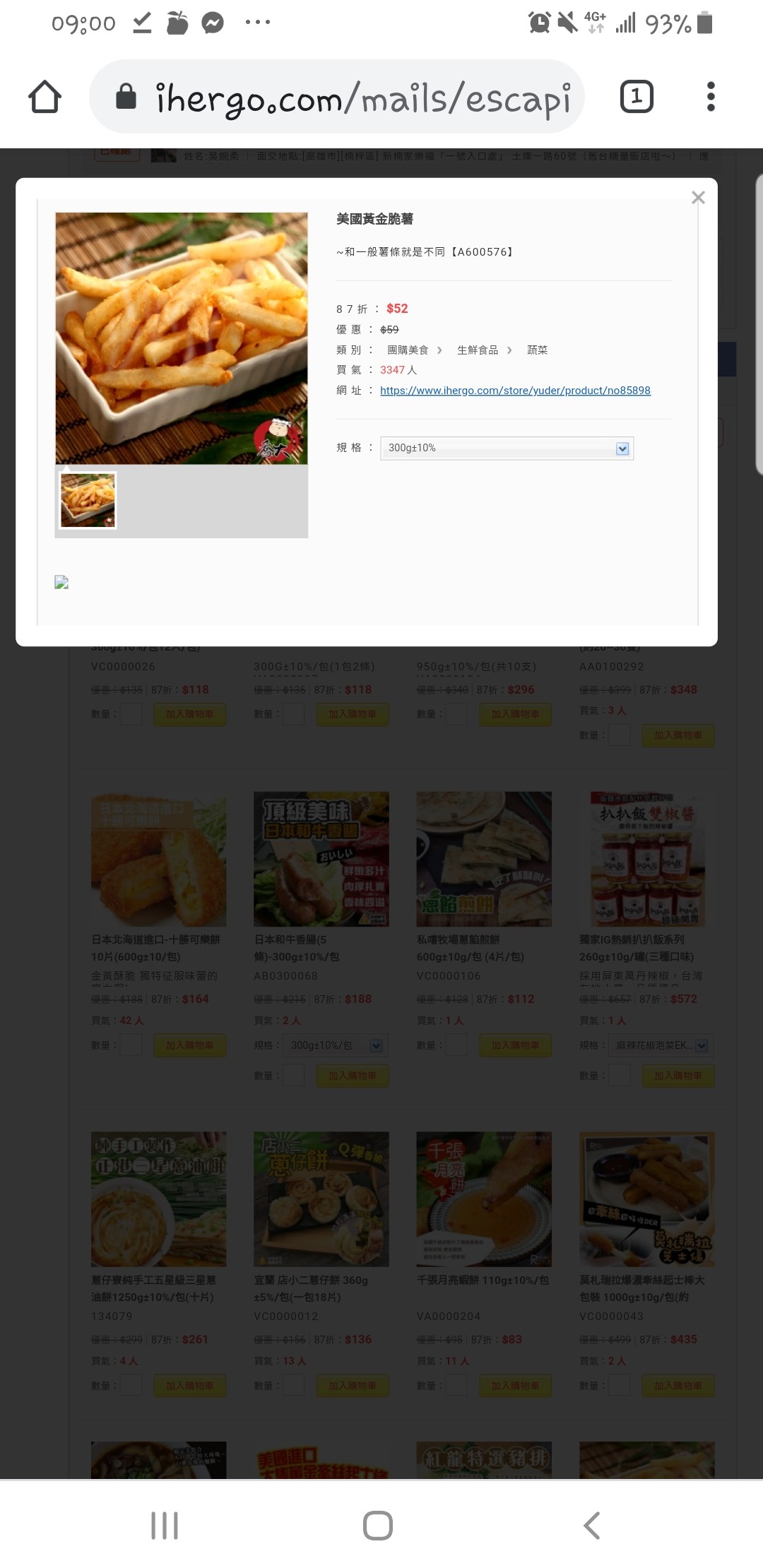
Task: Open the browser tab switcher
Action: coord(636,97)
